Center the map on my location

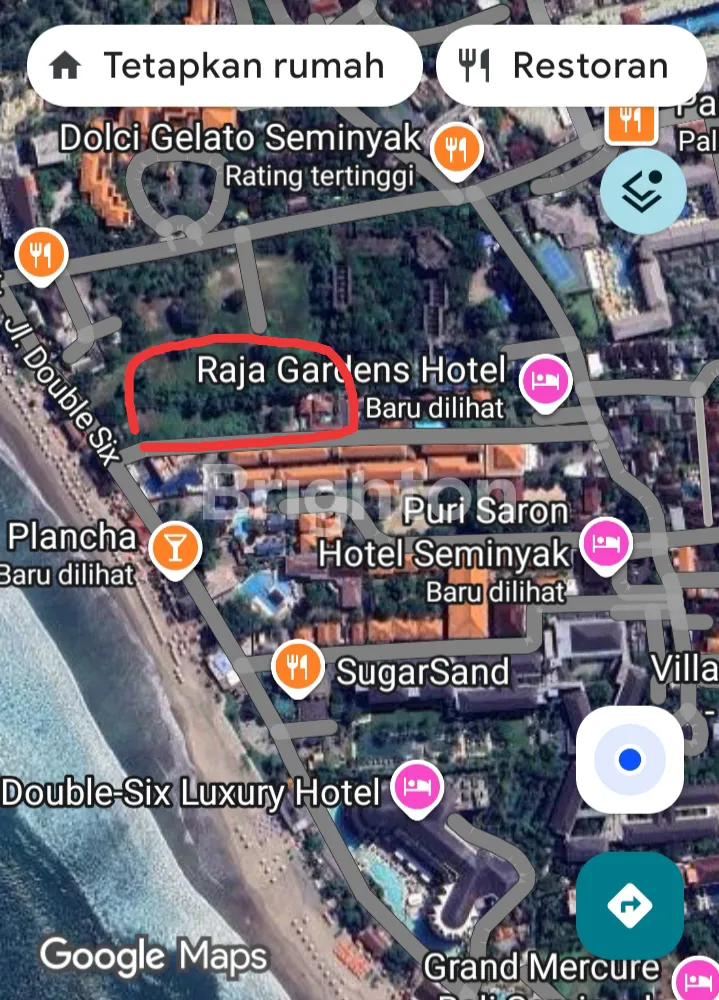point(629,760)
